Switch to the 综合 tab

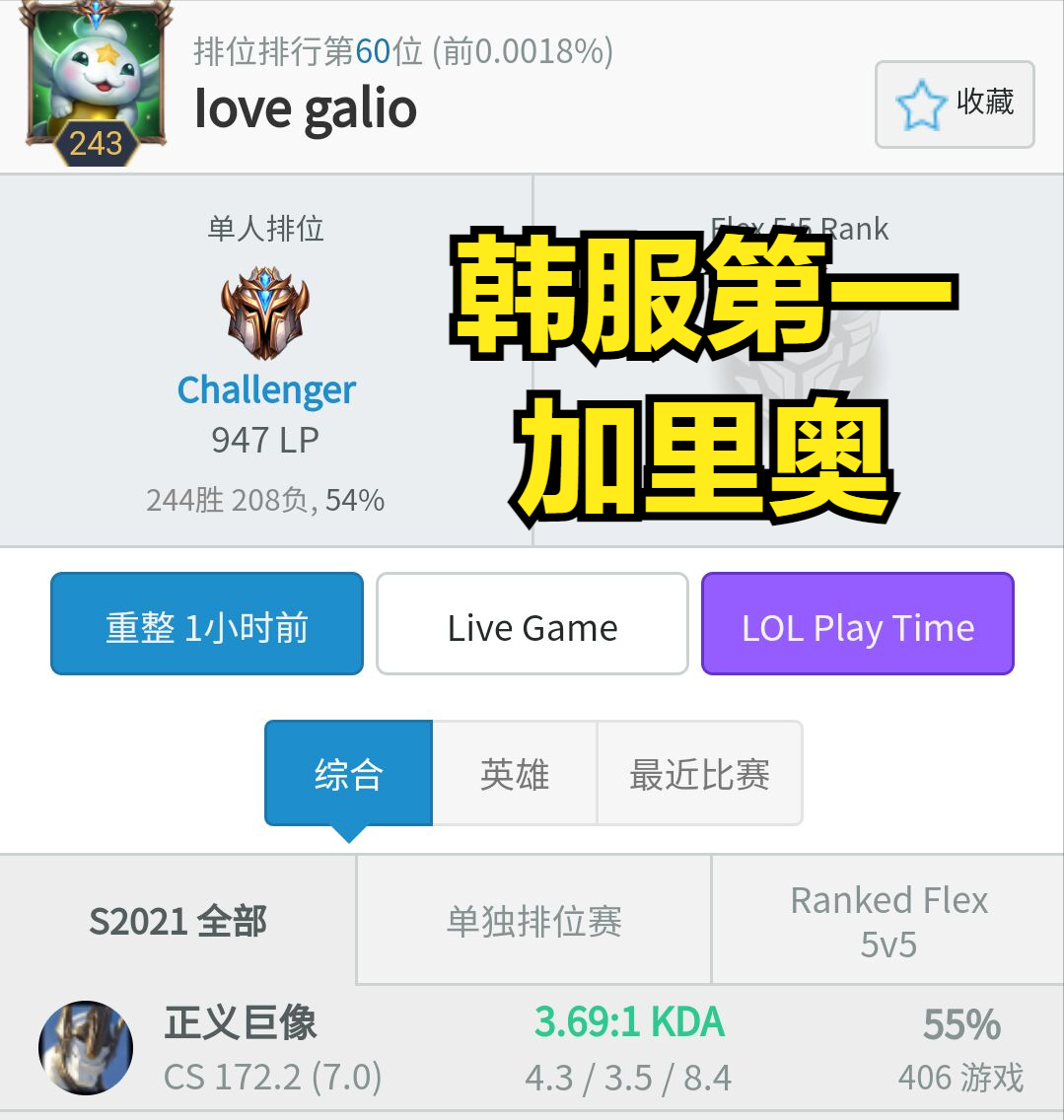click(348, 773)
